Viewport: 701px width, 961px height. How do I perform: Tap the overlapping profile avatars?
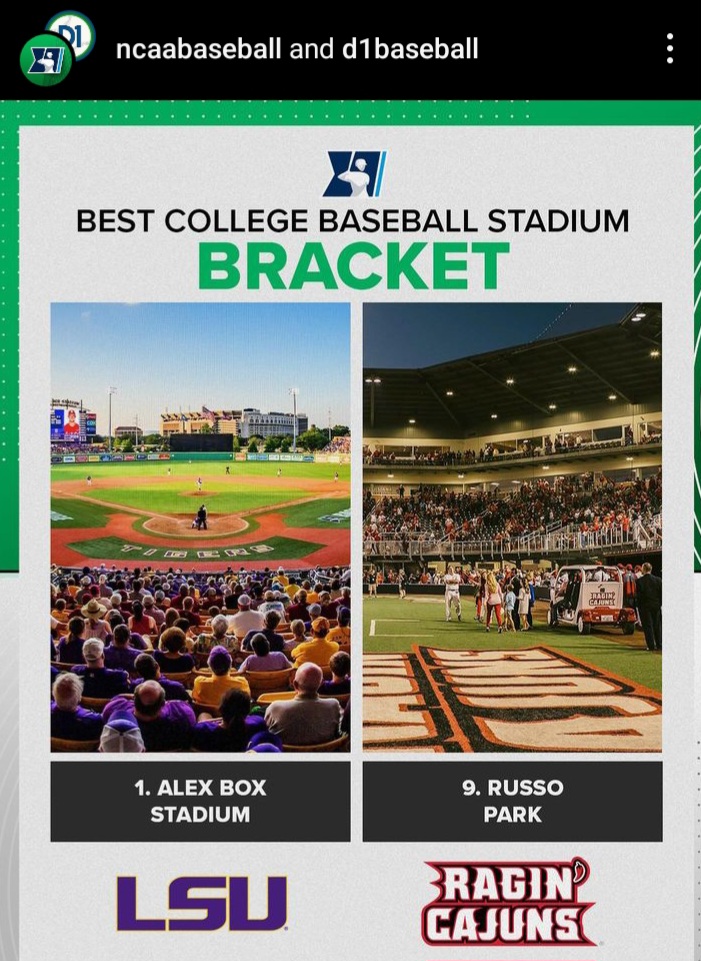[x=56, y=49]
